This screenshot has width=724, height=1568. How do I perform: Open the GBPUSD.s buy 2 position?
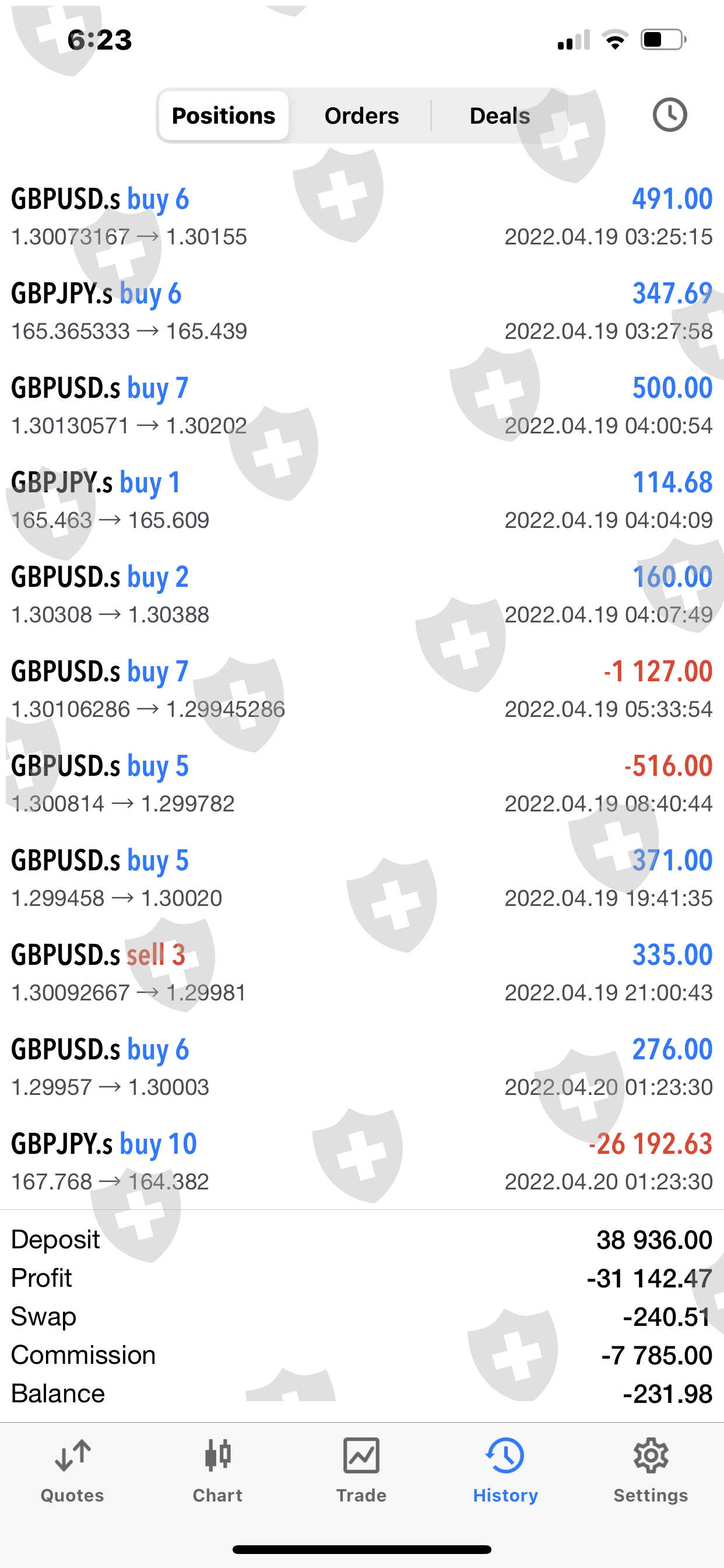click(361, 594)
